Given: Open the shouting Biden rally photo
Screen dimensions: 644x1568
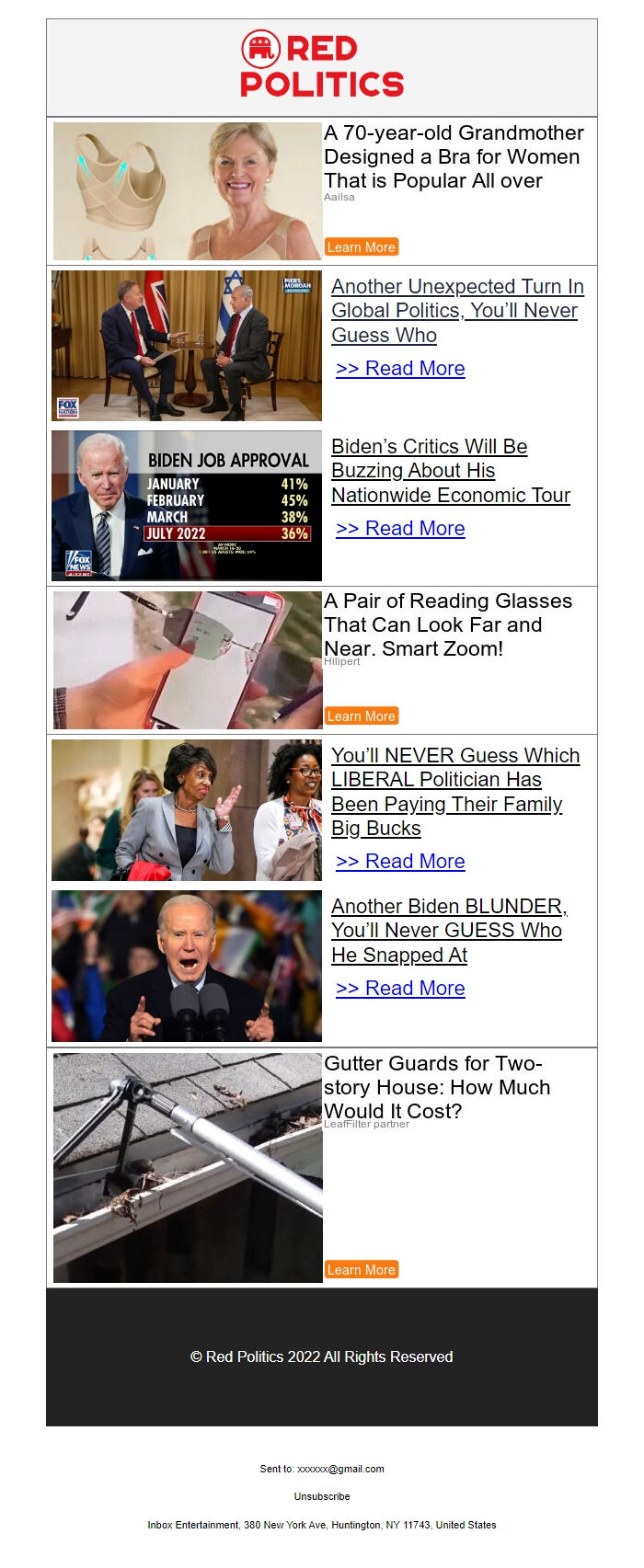Looking at the screenshot, I should [187, 966].
